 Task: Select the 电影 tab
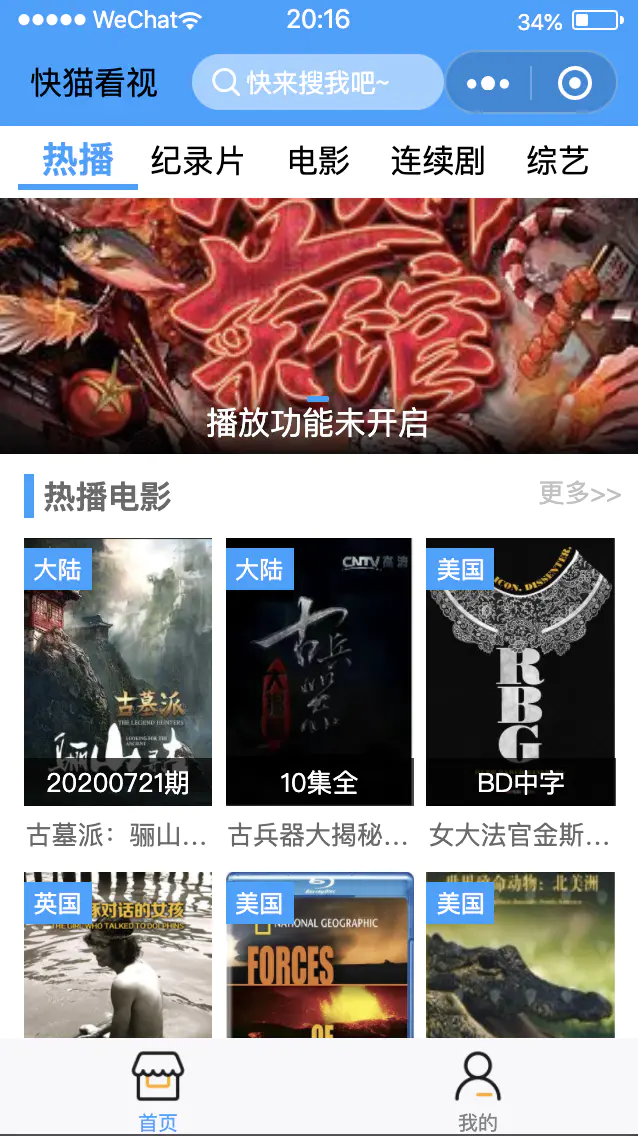[x=318, y=160]
